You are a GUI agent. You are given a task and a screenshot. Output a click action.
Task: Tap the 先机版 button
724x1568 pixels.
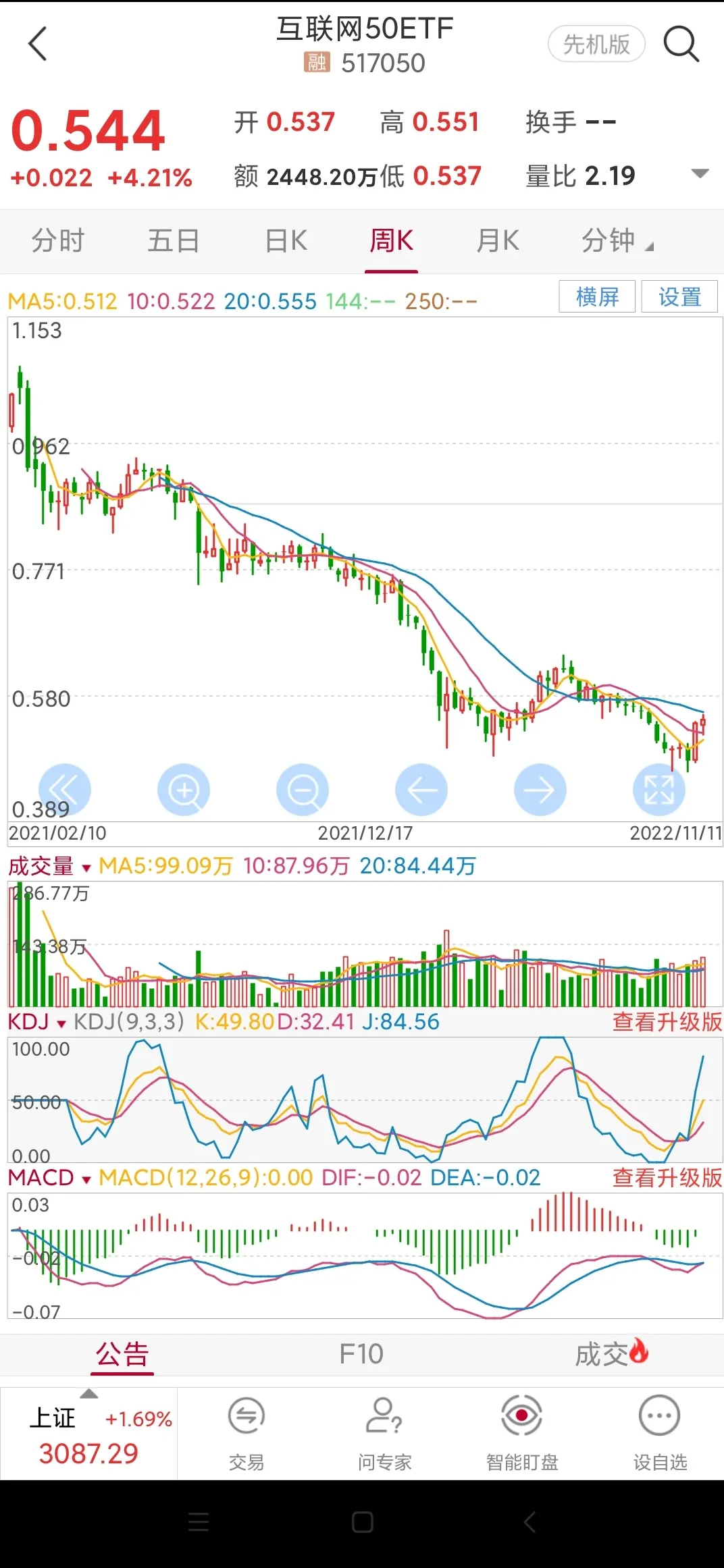click(x=596, y=45)
